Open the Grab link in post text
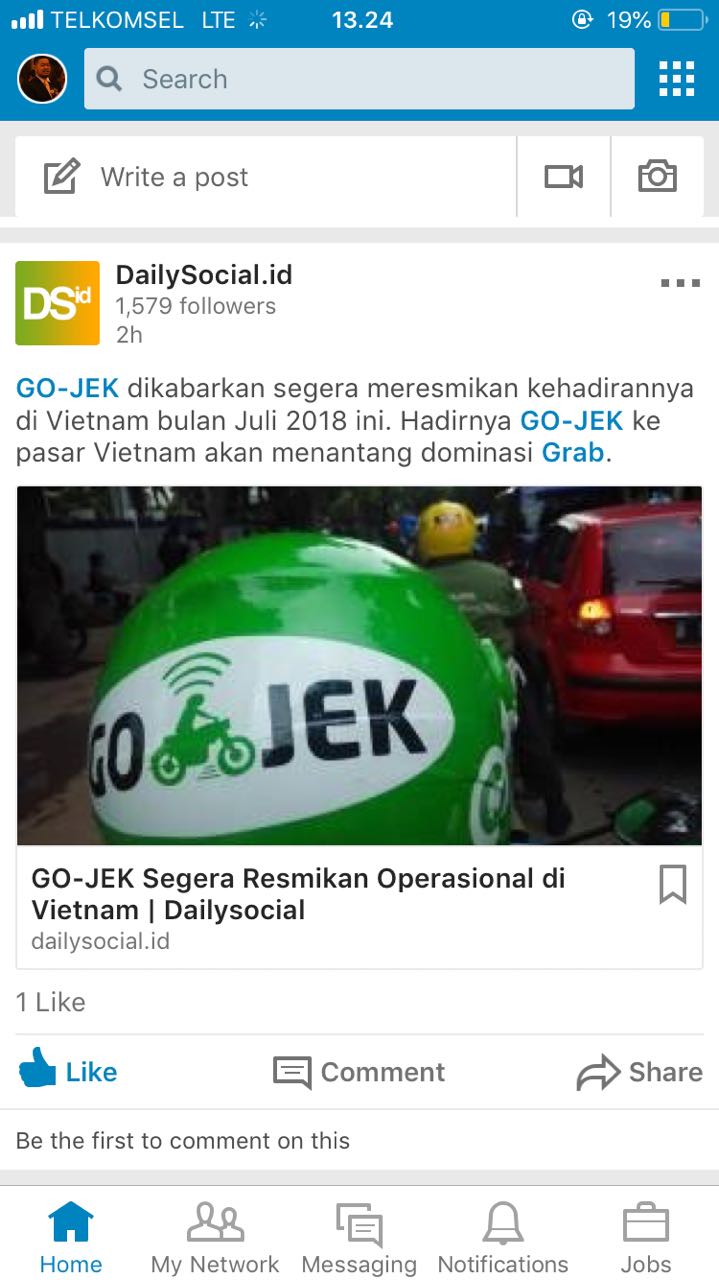This screenshot has height=1280, width=719. pos(573,453)
